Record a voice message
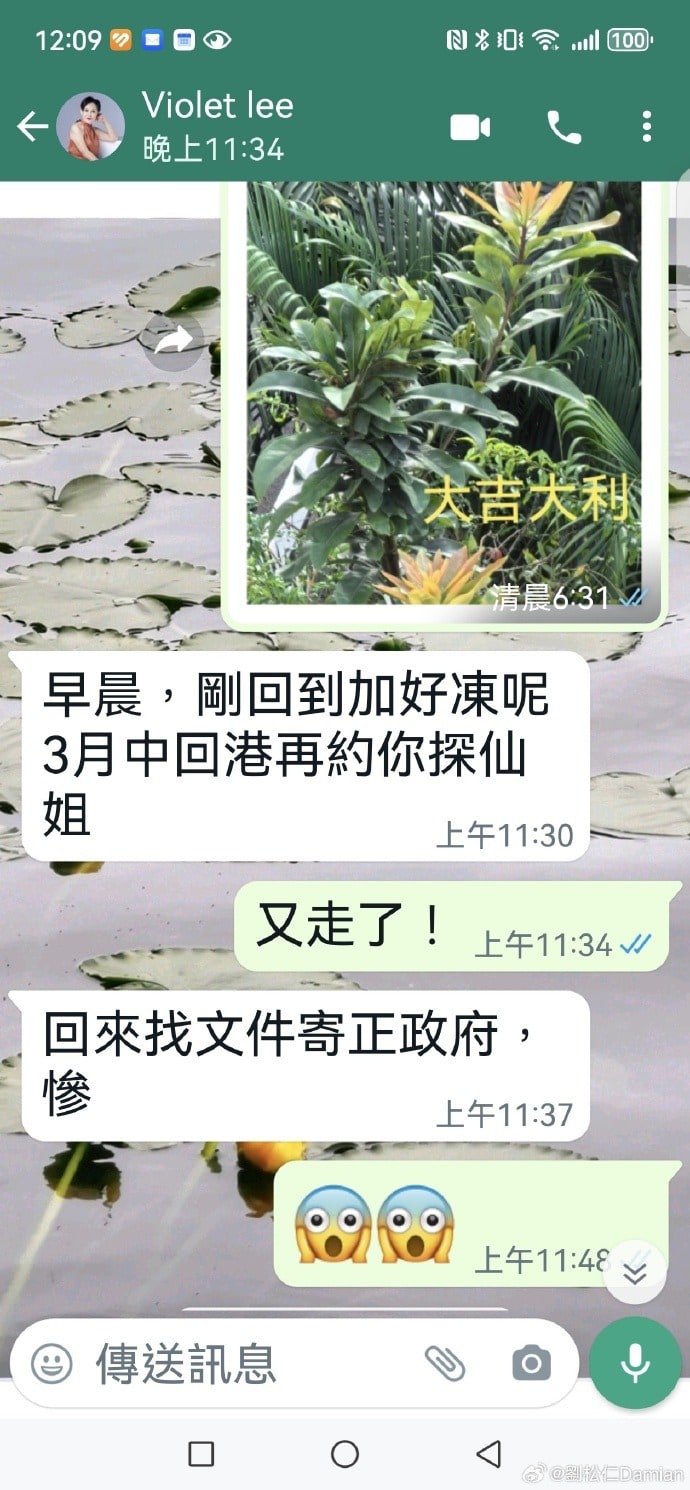 634,1363
